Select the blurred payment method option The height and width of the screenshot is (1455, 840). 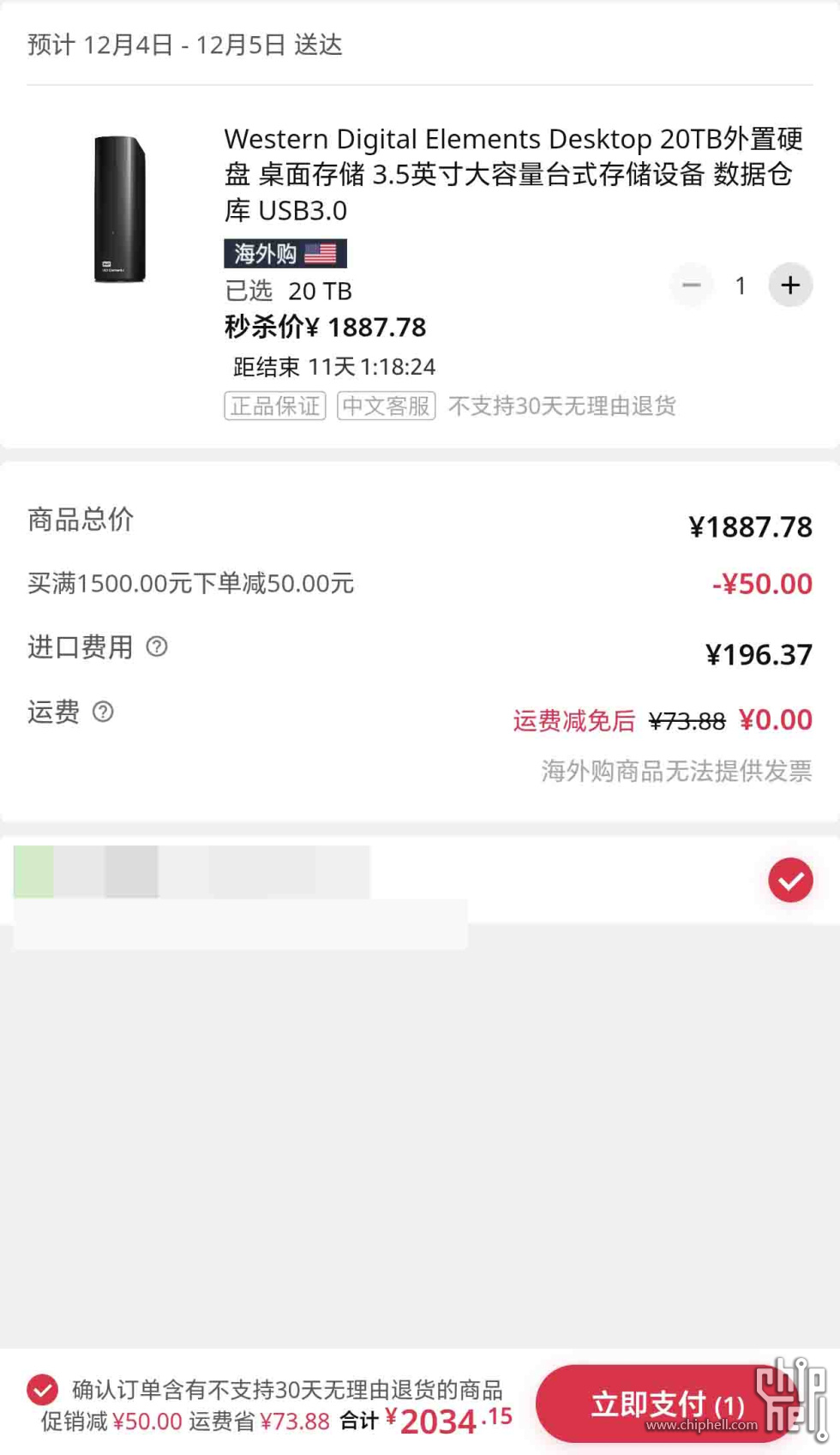click(x=790, y=881)
